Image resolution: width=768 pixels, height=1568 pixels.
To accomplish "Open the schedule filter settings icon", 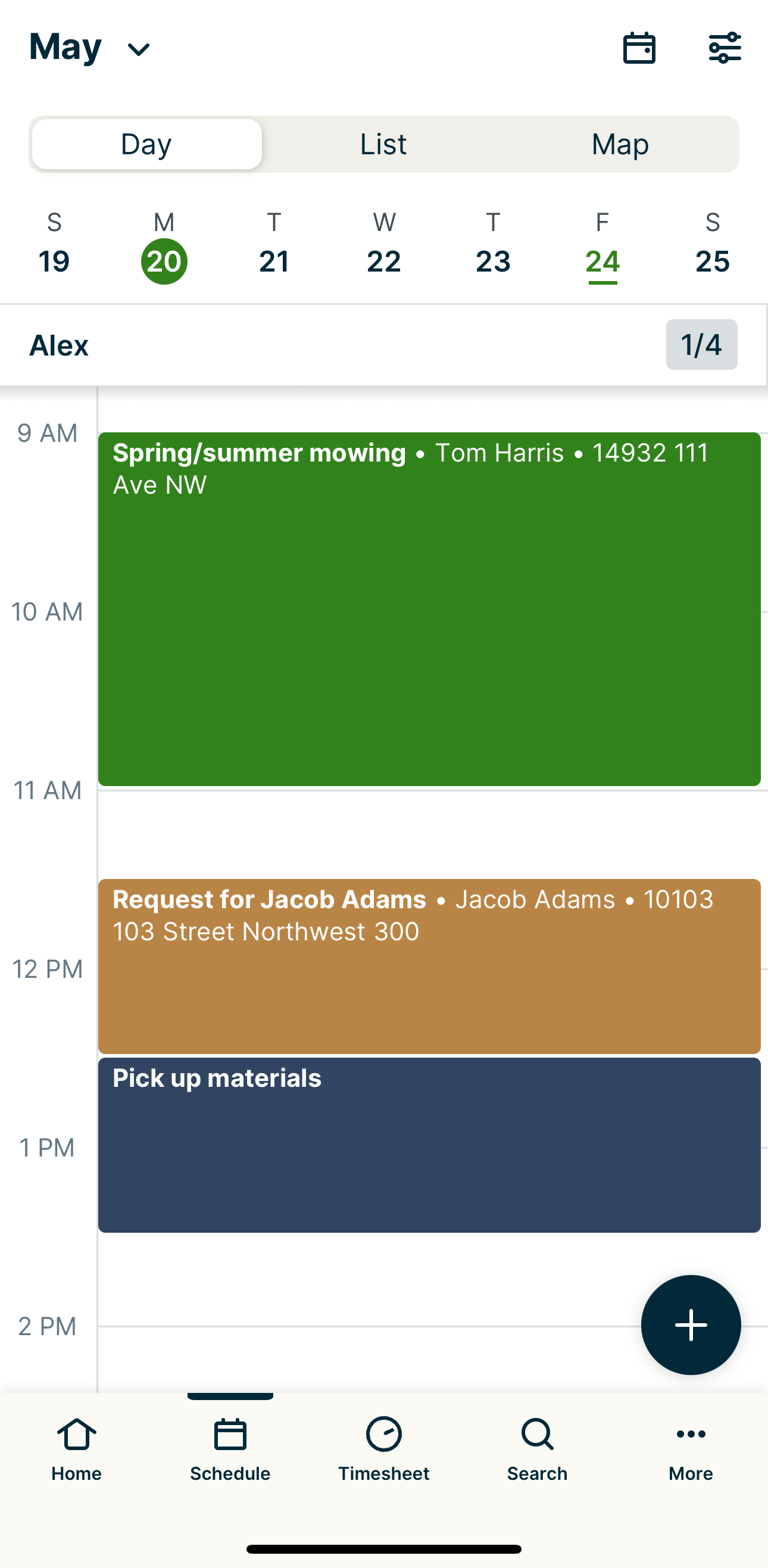I will pos(724,48).
